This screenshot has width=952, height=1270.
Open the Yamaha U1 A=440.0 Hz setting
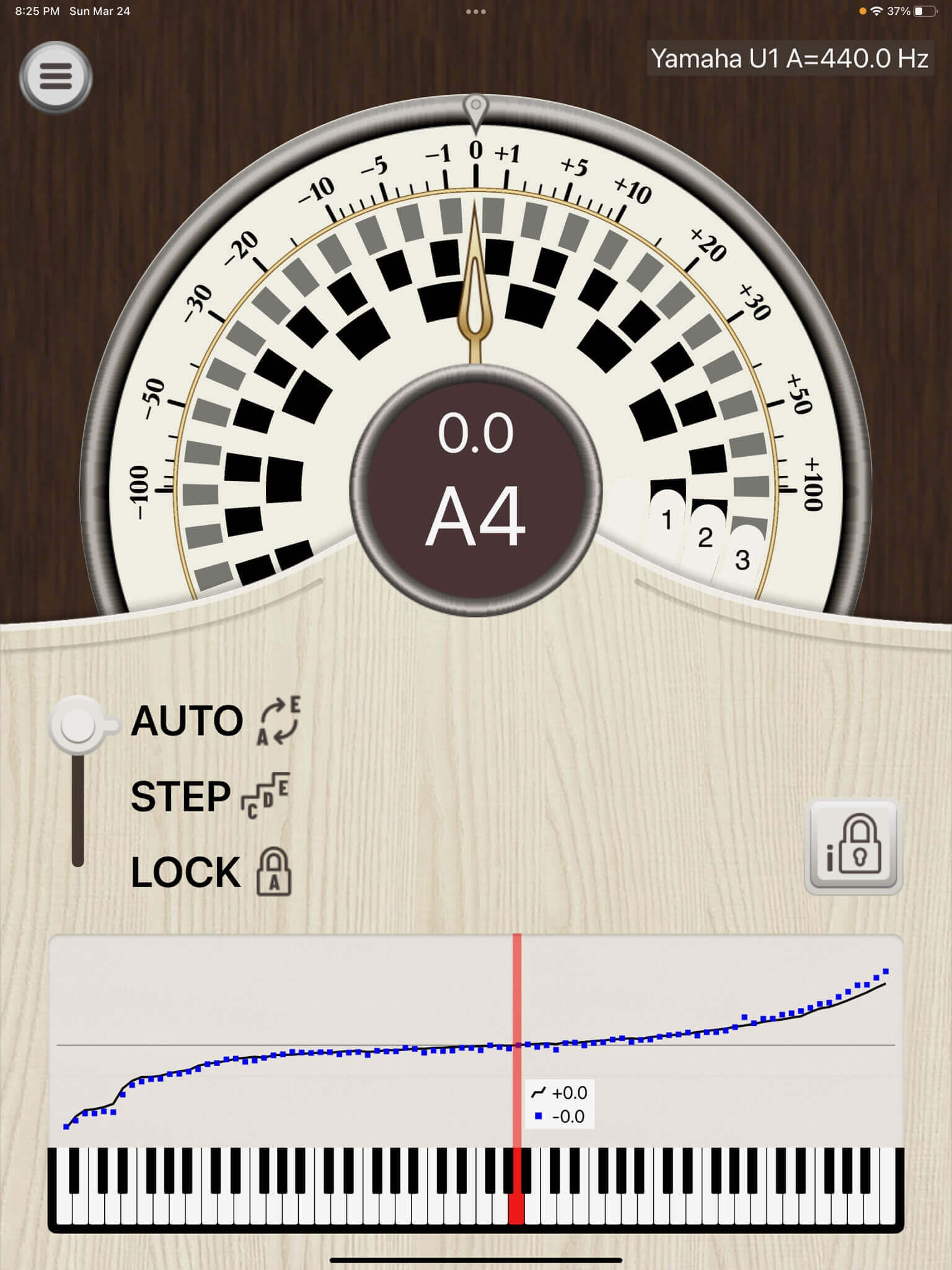pos(790,59)
